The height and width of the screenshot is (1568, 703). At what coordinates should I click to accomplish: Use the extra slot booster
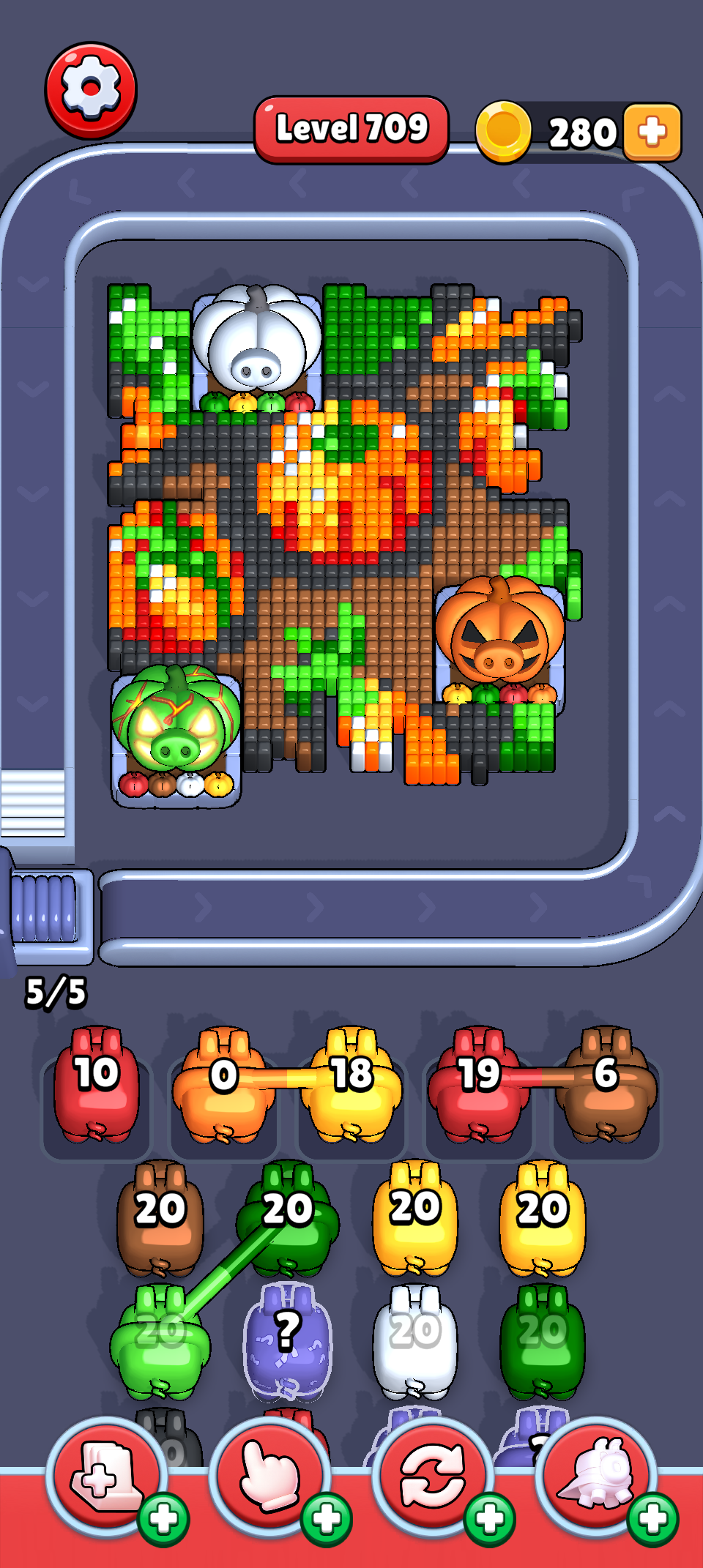(107, 1477)
